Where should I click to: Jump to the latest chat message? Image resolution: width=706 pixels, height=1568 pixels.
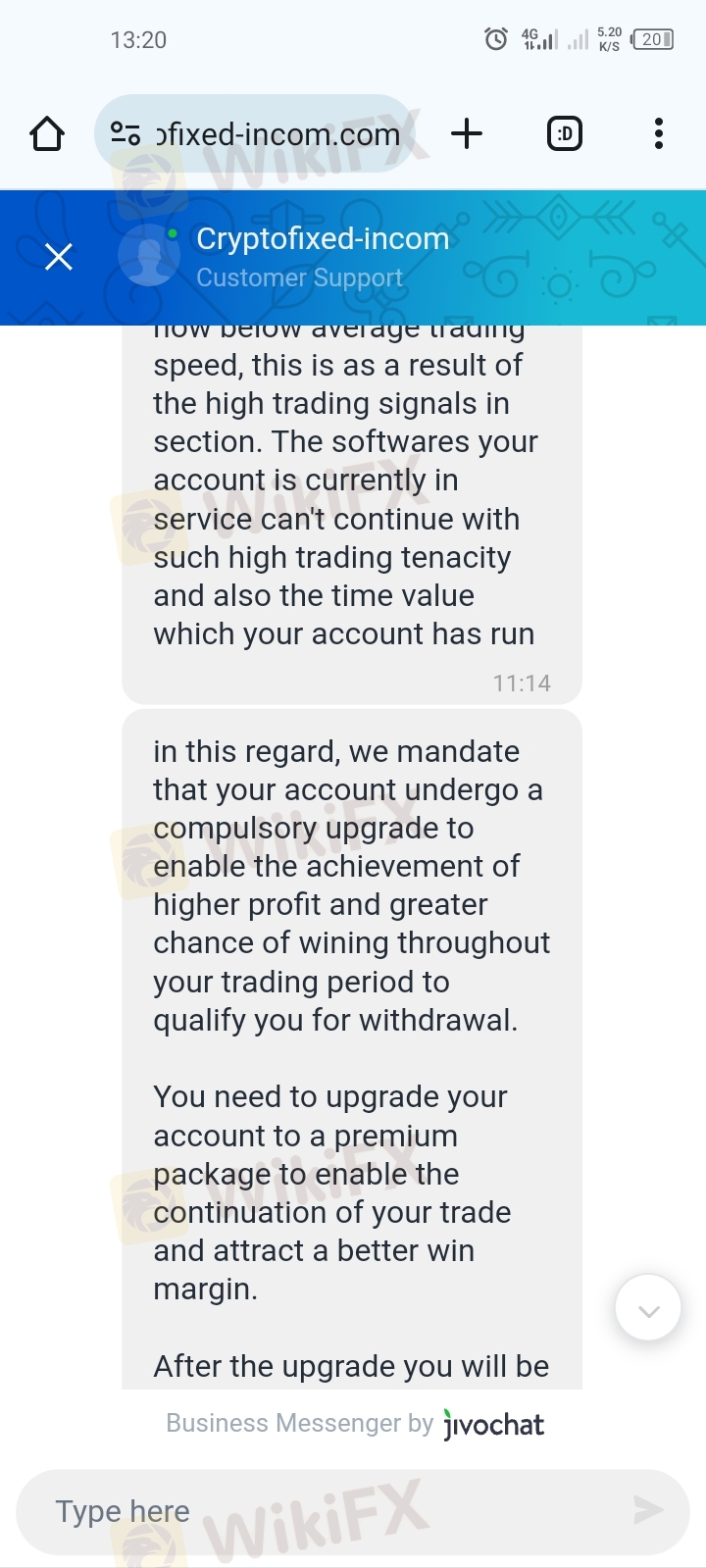[x=648, y=1310]
